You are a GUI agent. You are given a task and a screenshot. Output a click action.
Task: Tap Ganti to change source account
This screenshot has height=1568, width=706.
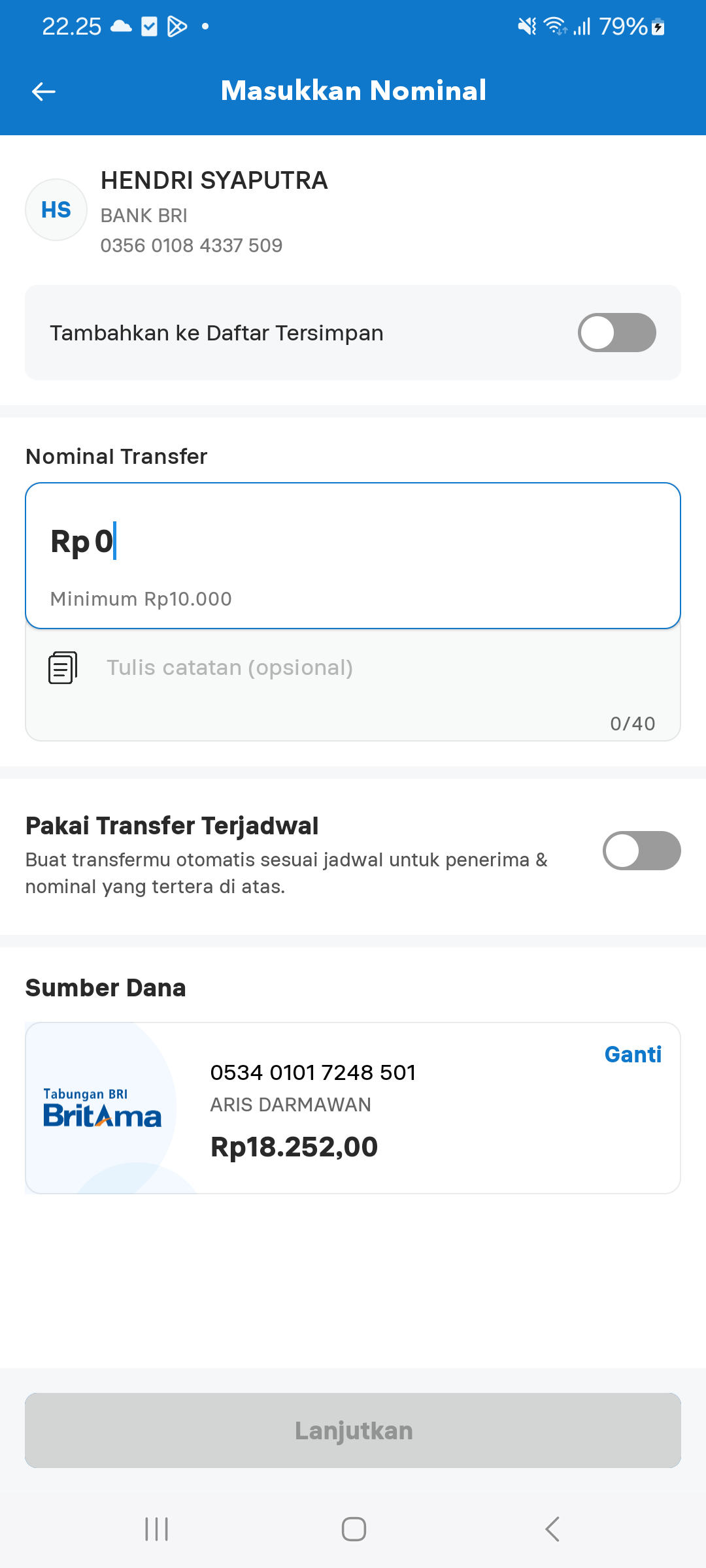click(x=632, y=1054)
